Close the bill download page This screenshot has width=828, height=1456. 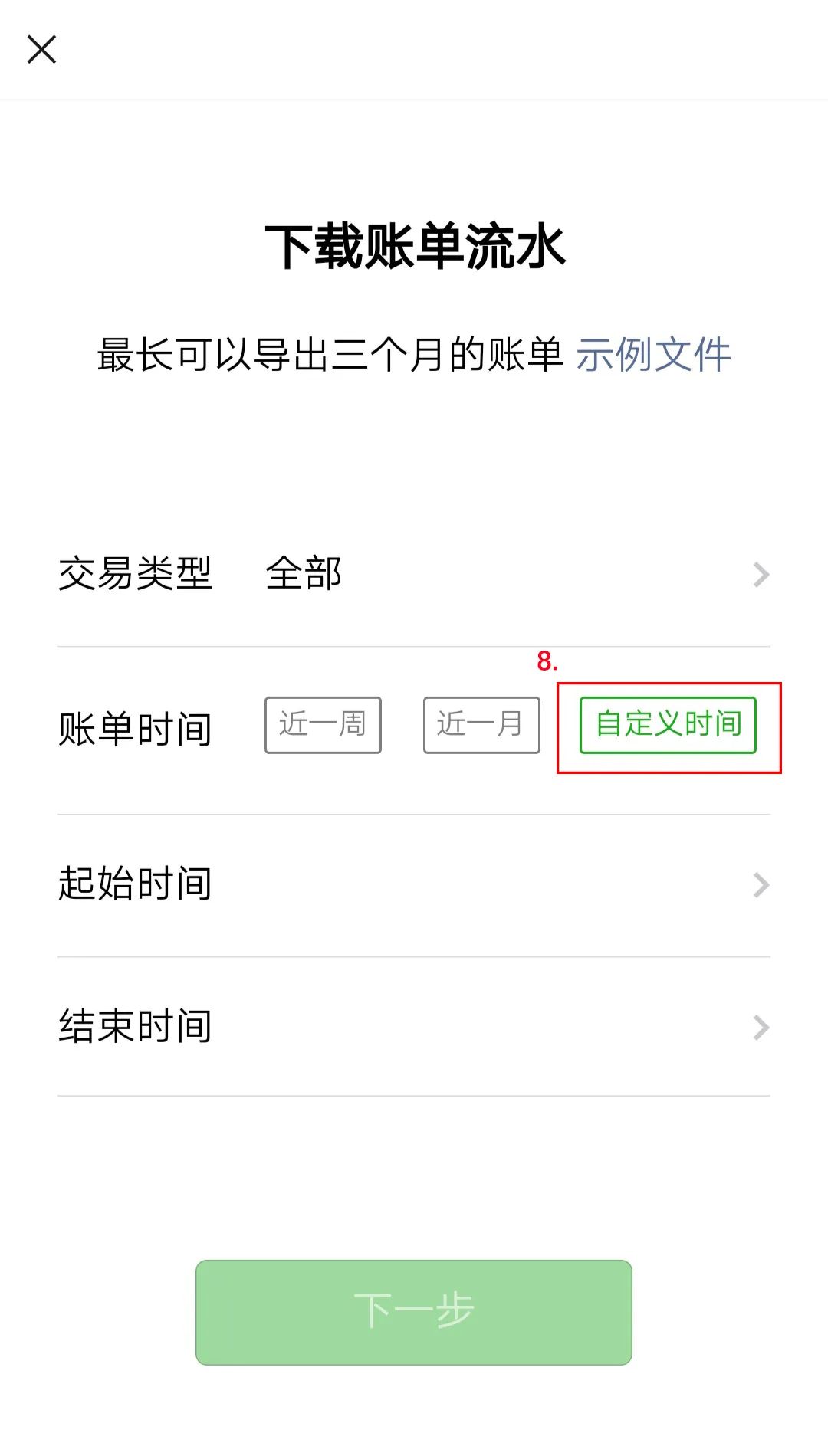point(41,50)
